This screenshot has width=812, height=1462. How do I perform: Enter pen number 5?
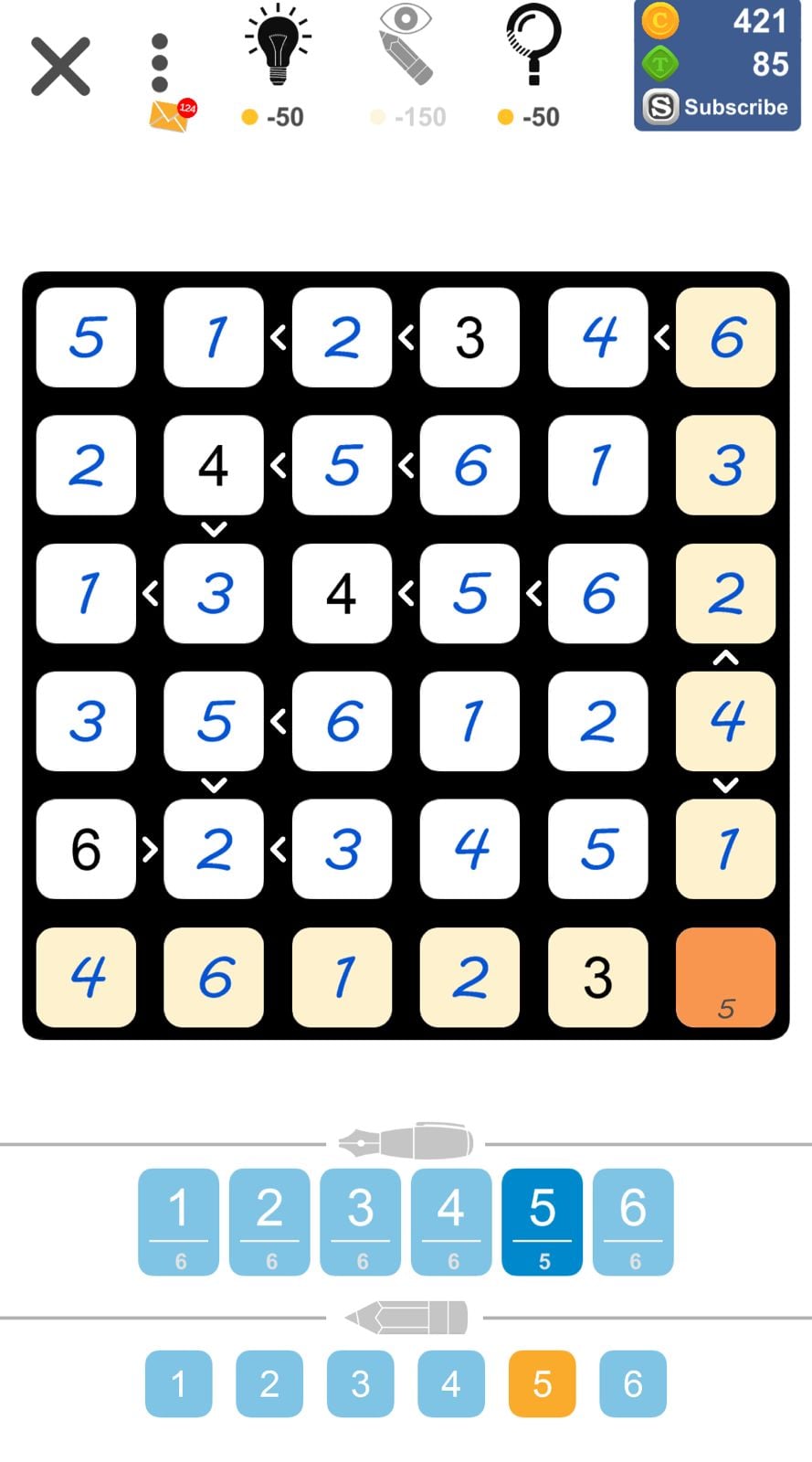coord(542,1221)
